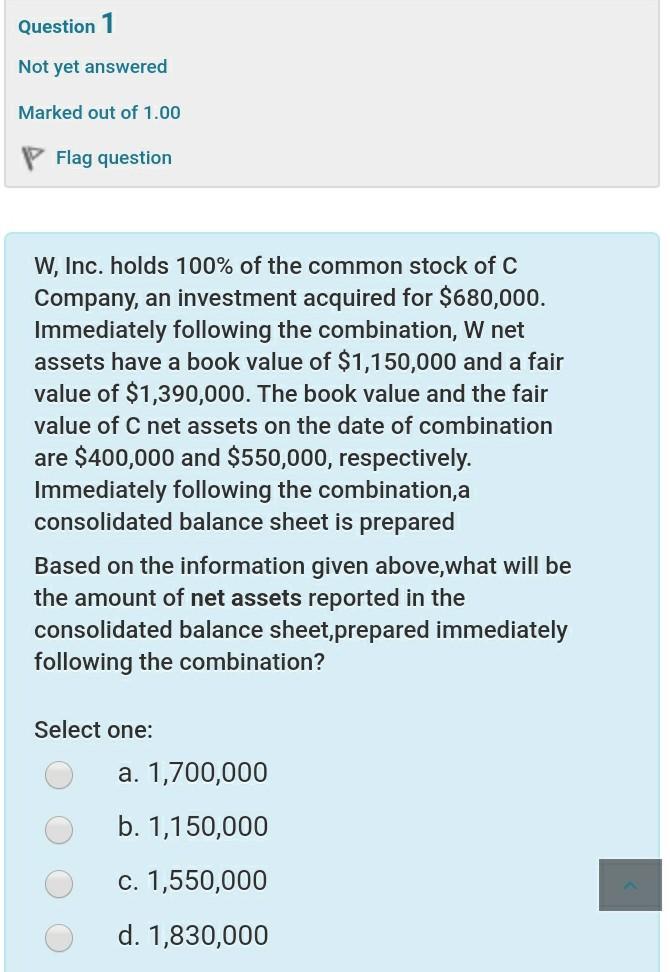
Task: Tap the scroll-to-top arrow button
Action: 630,885
